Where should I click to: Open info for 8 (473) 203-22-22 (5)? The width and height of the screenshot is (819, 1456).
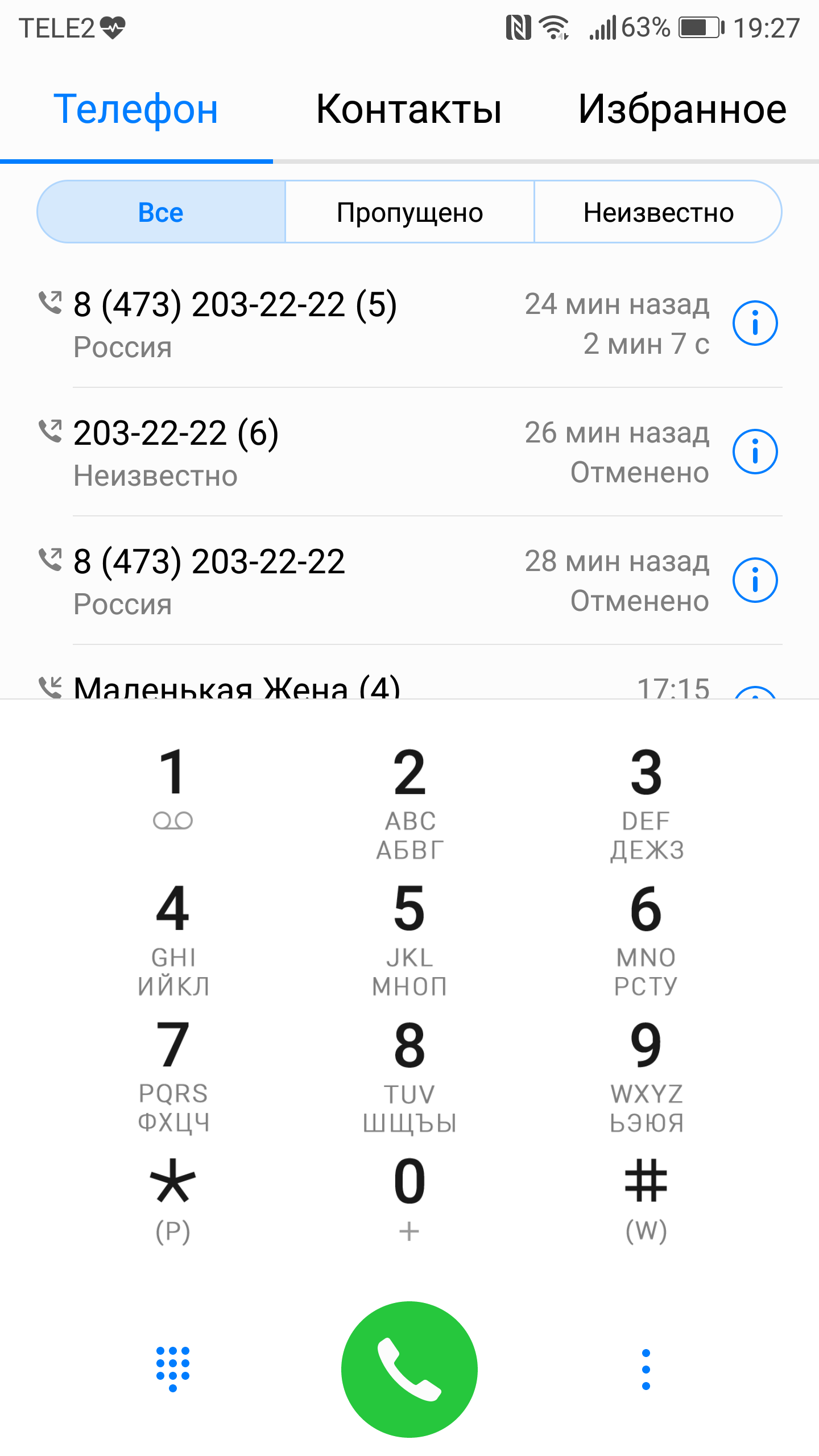pyautogui.click(x=755, y=323)
